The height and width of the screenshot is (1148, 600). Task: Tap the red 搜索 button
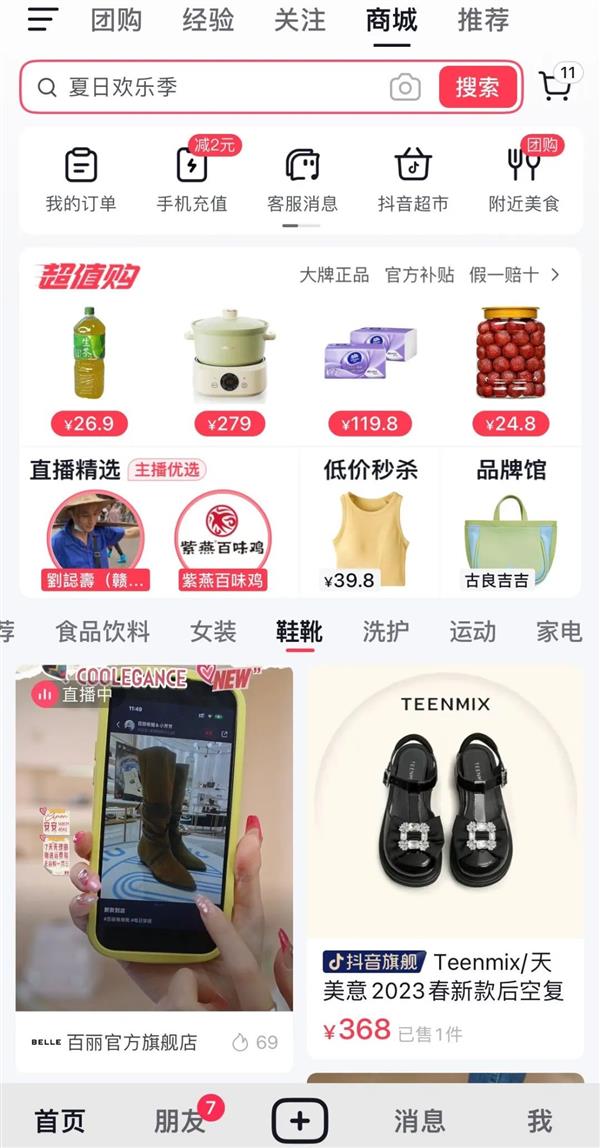[477, 87]
